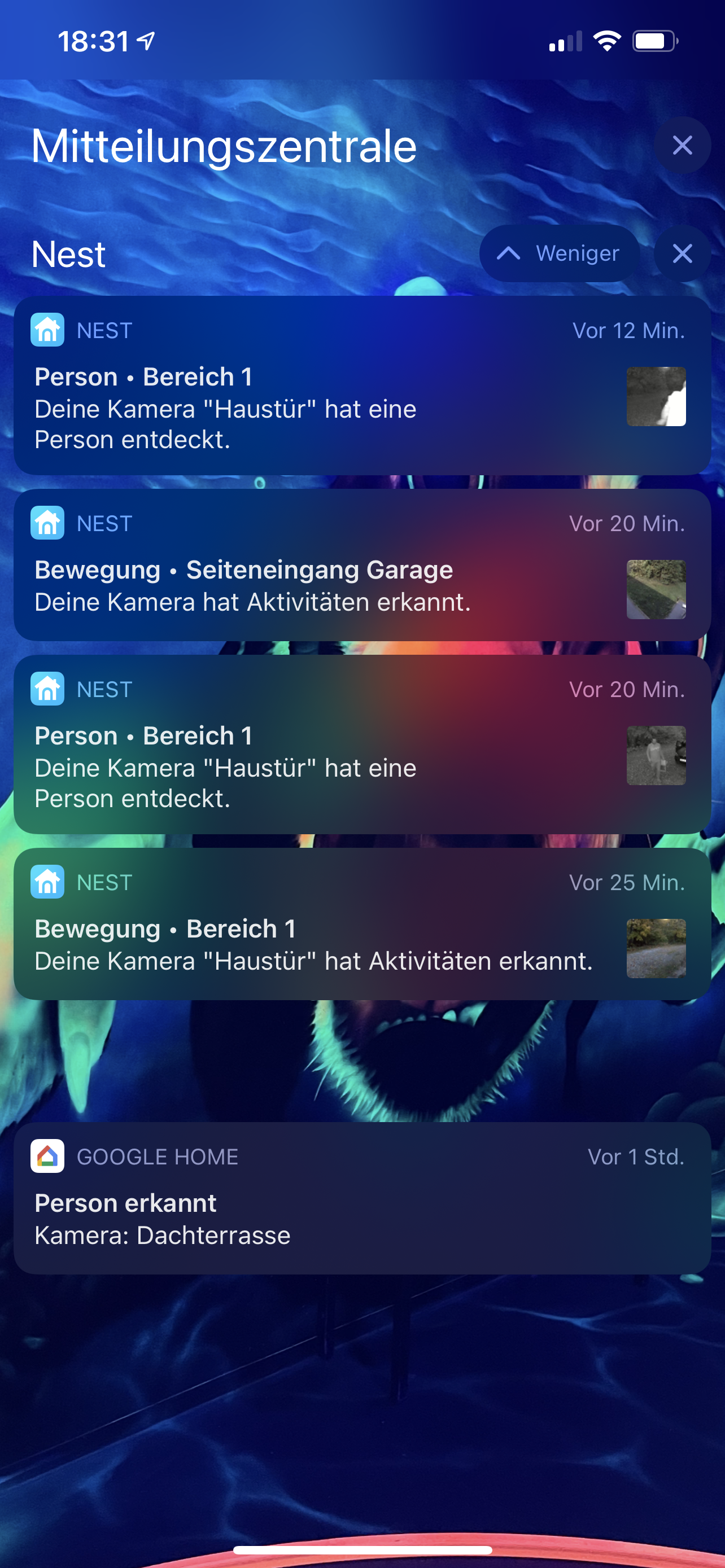
Task: Open Person Bereich 1 notification from 20 minutes ago
Action: point(361,744)
